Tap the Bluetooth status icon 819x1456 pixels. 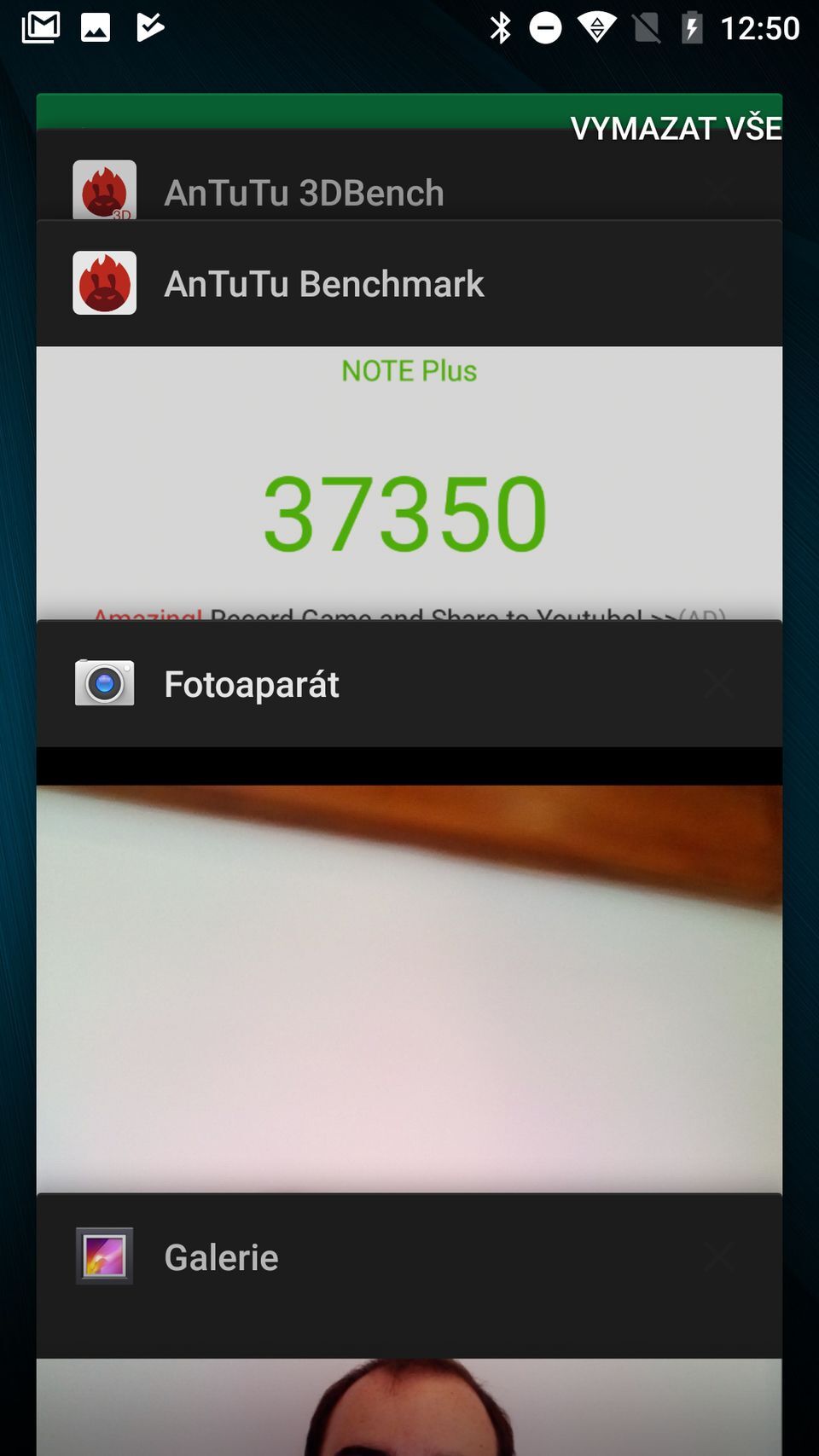499,27
